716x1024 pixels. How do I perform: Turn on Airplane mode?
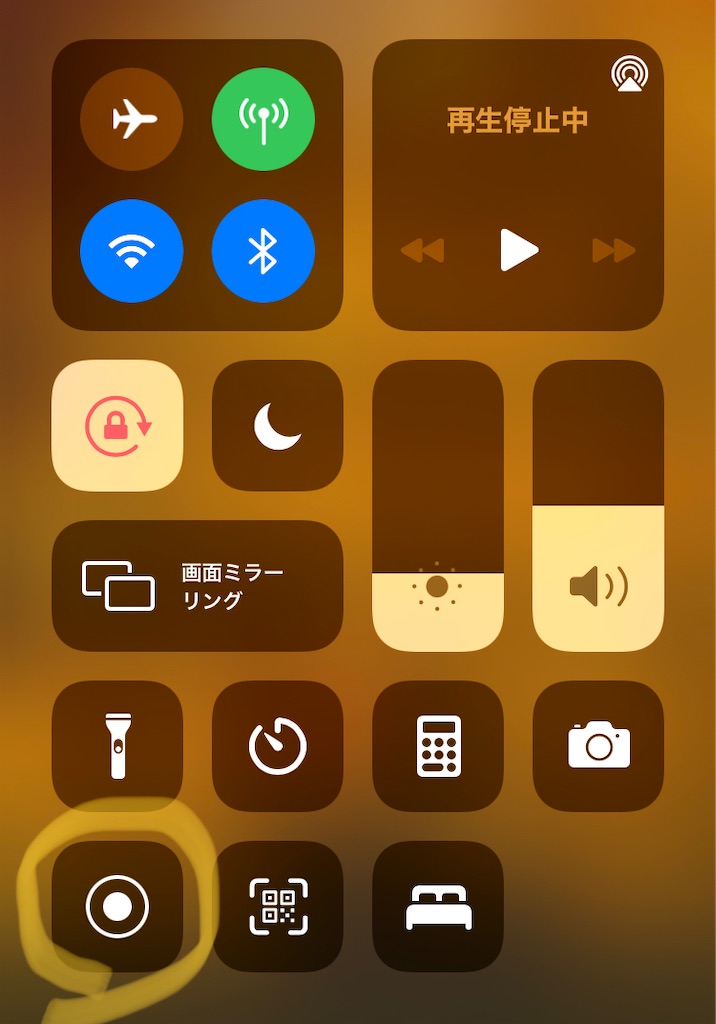pos(131,120)
